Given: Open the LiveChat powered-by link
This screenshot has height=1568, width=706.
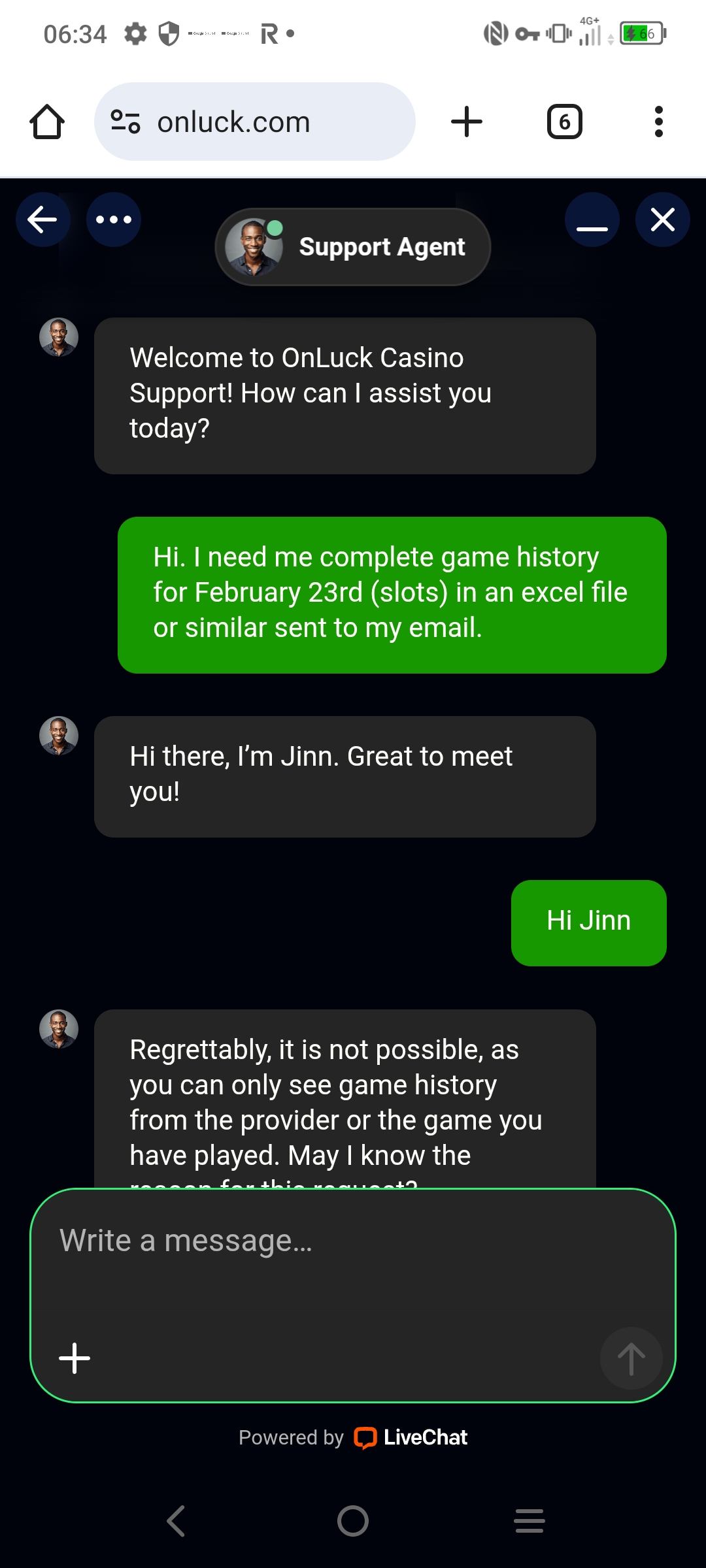Looking at the screenshot, I should [411, 1437].
